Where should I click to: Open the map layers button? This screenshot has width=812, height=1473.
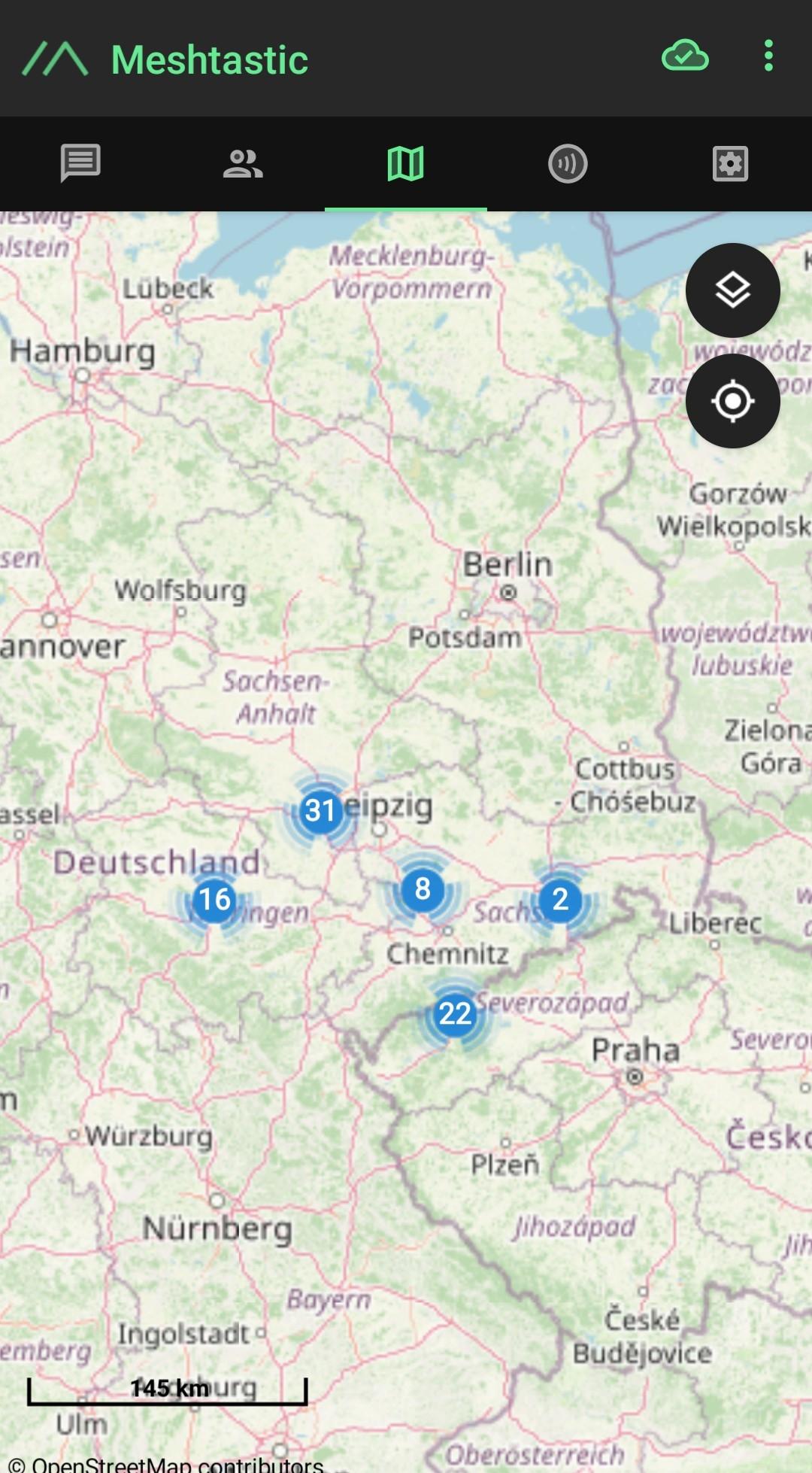[733, 290]
